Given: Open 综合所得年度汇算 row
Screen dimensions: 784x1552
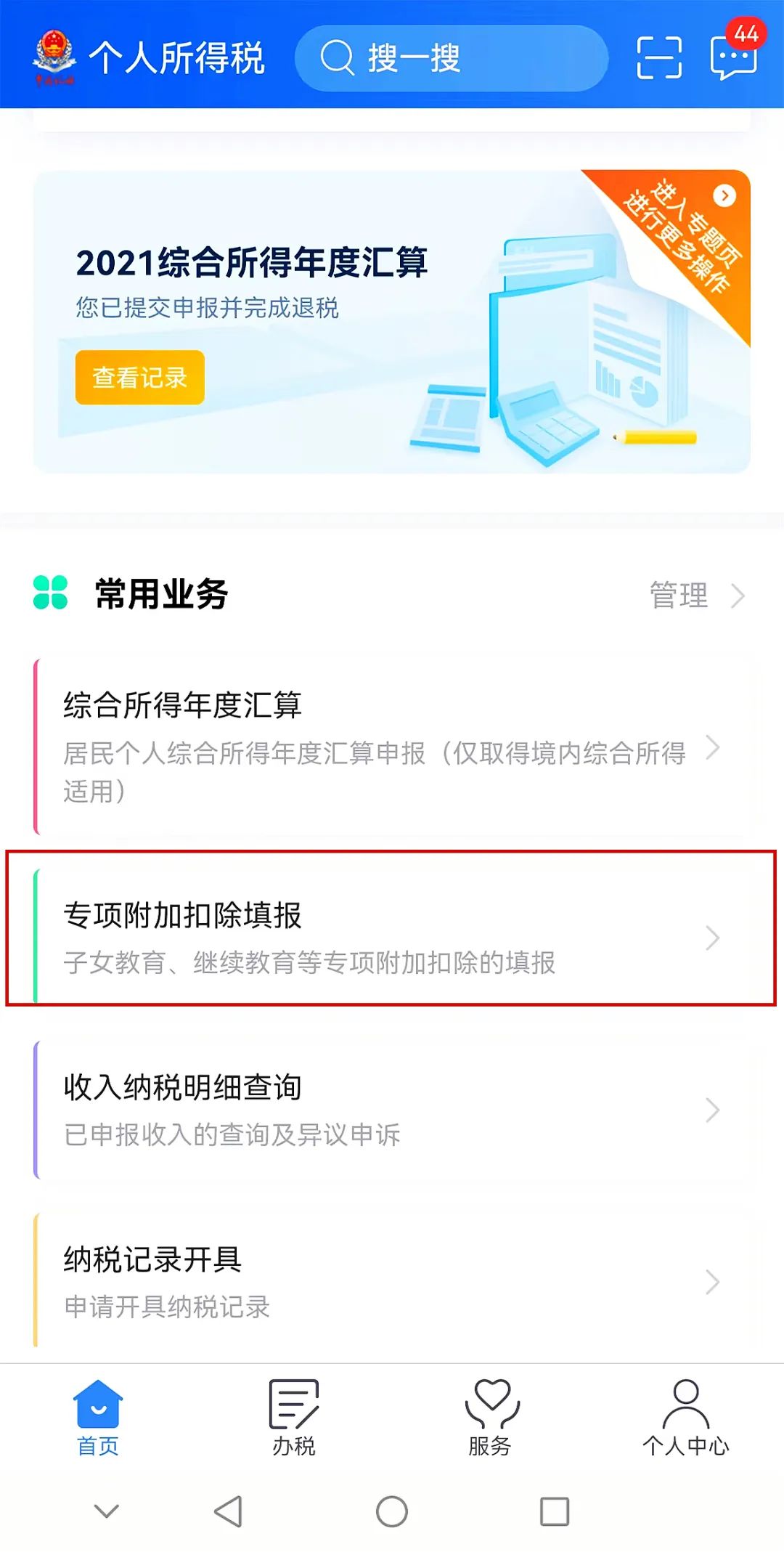Looking at the screenshot, I should tap(392, 747).
